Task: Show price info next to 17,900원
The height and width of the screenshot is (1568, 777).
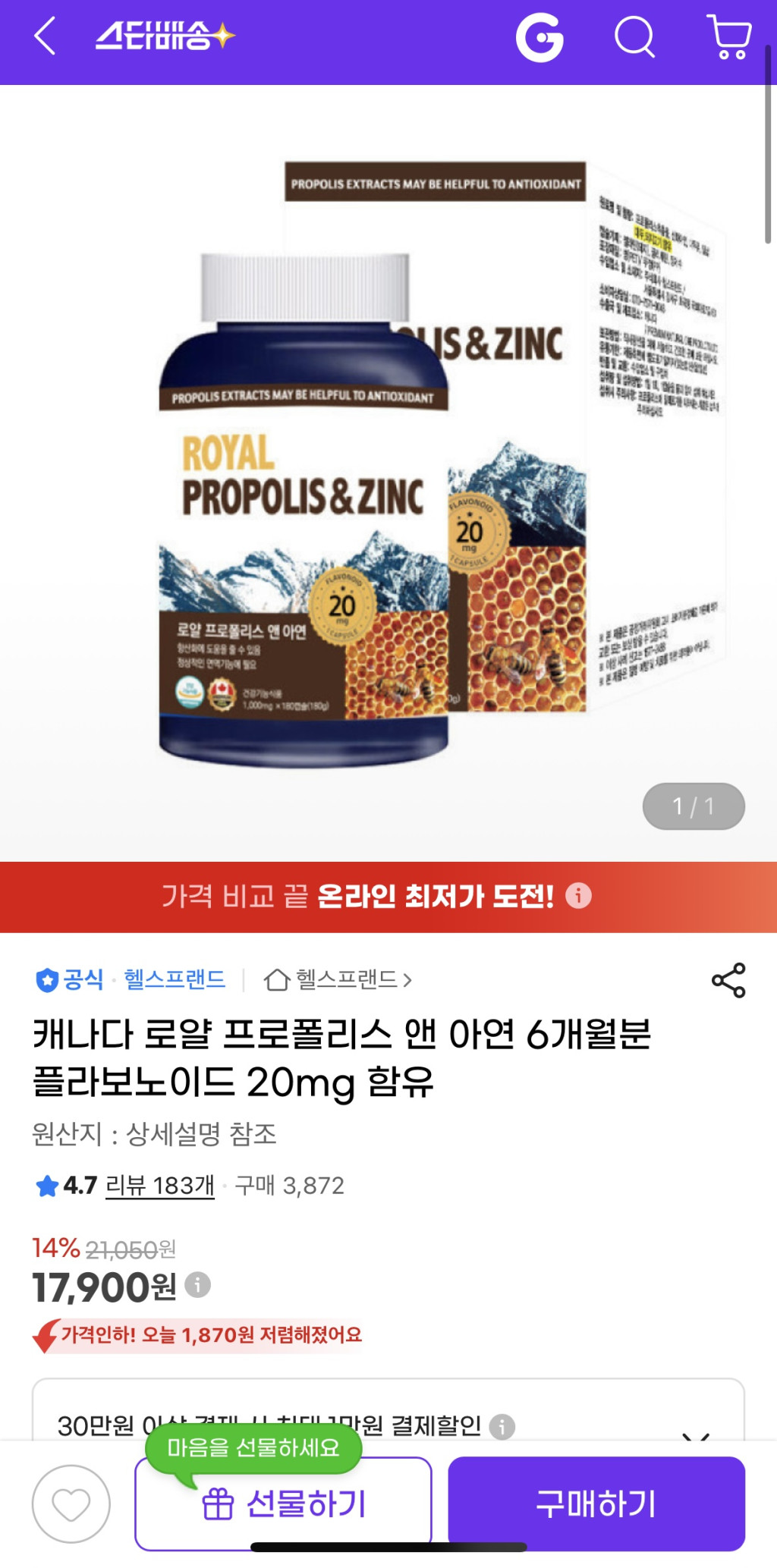Action: (198, 1285)
